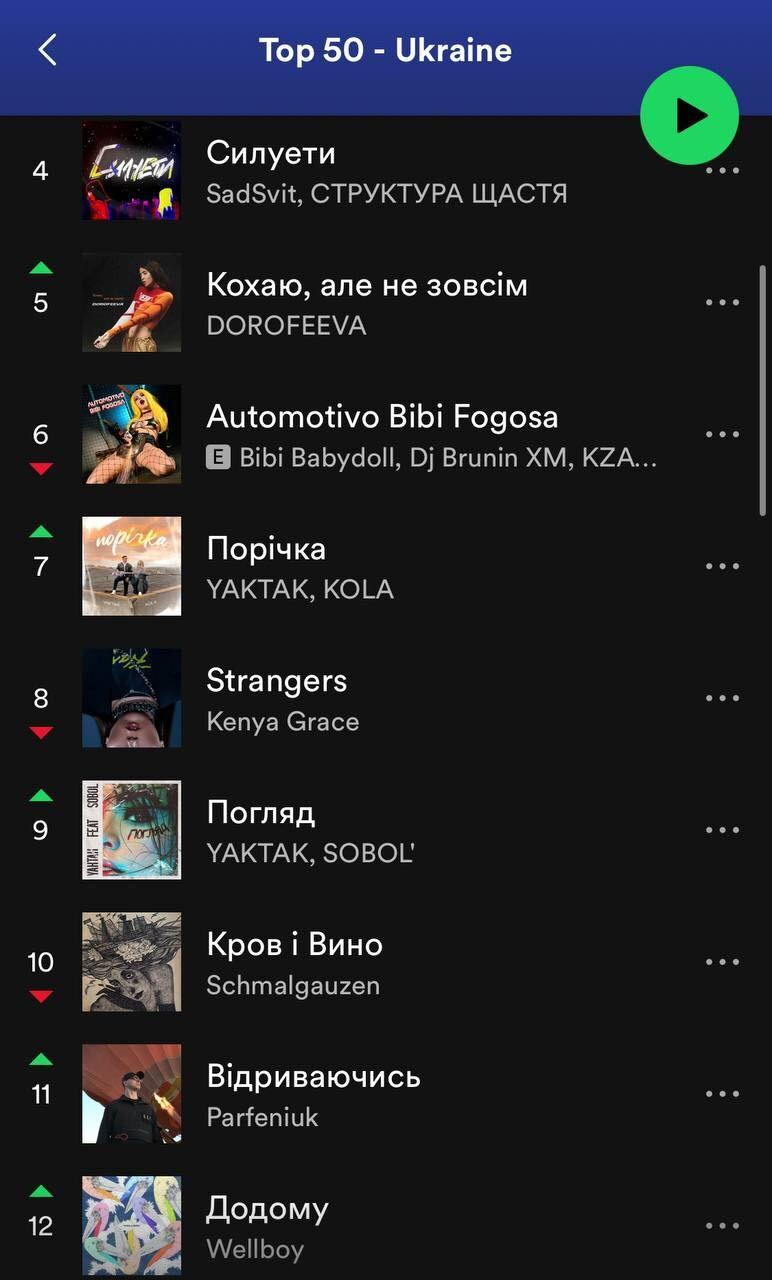Open the three-dot menu for Порічка
Image resolution: width=772 pixels, height=1280 pixels.
722,566
